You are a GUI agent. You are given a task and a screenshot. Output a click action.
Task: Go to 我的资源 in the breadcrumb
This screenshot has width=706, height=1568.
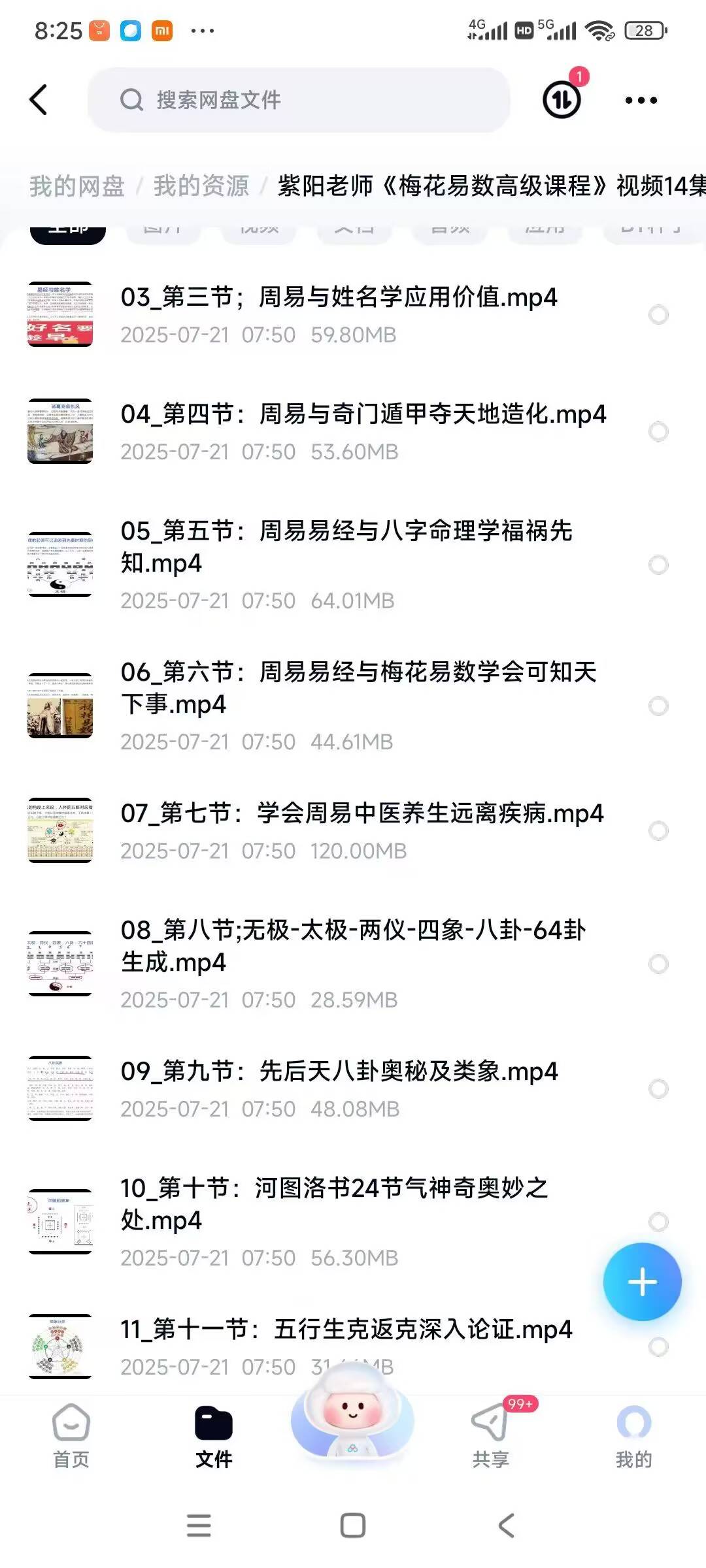pyautogui.click(x=201, y=186)
